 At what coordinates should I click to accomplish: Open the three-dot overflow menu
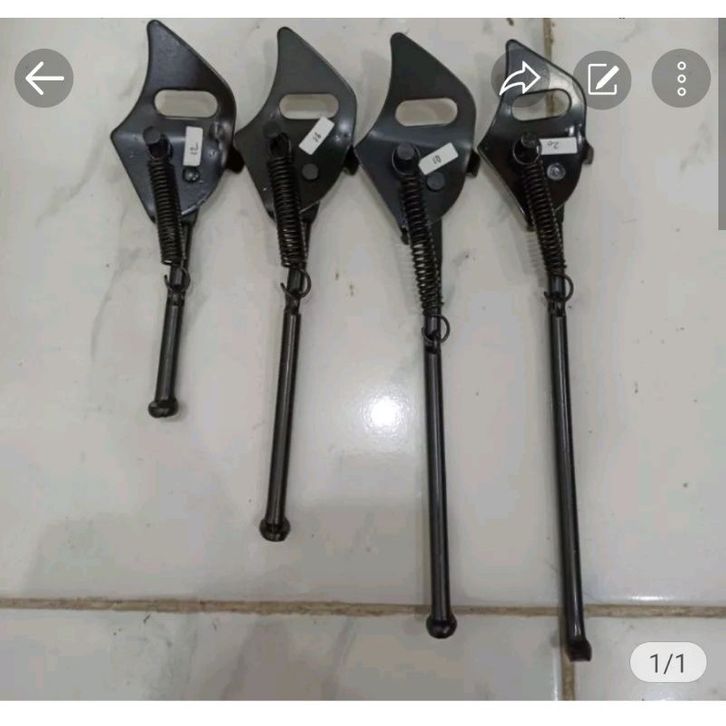681,78
